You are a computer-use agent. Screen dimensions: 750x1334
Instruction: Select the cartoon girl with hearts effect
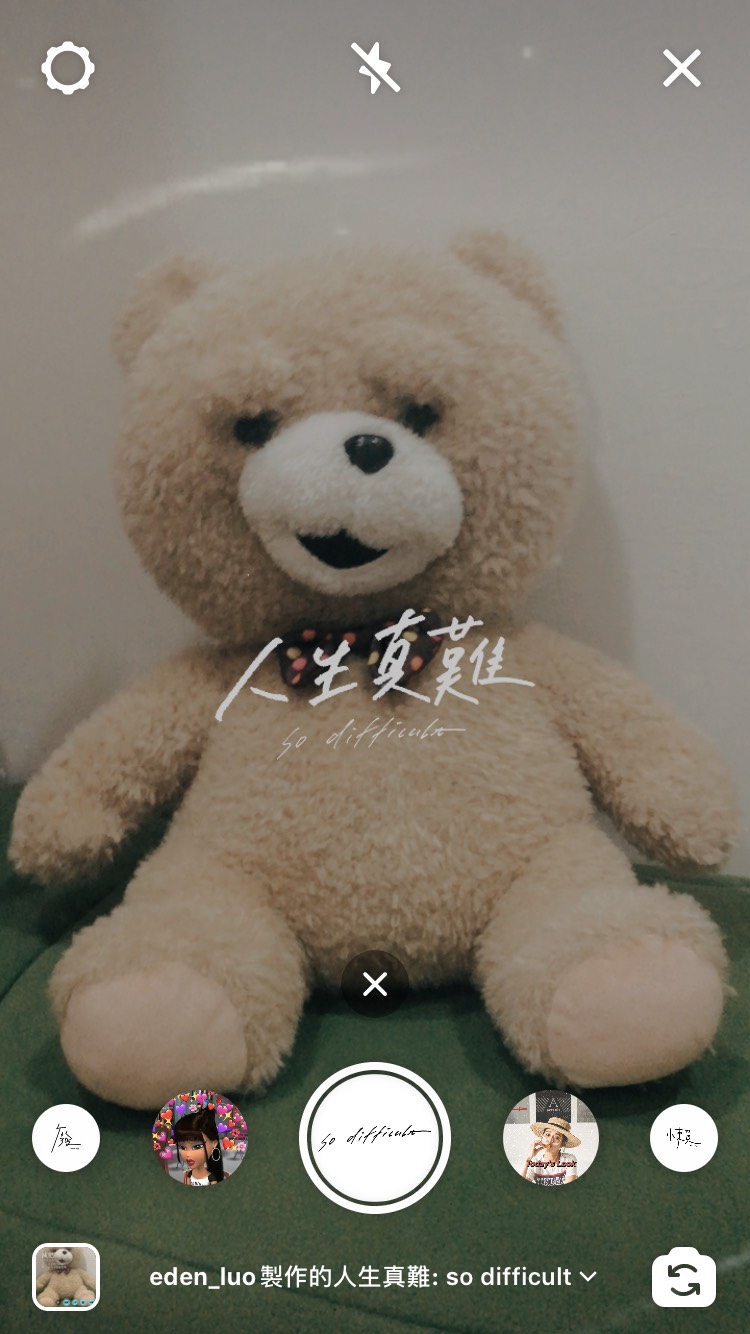tap(200, 1138)
